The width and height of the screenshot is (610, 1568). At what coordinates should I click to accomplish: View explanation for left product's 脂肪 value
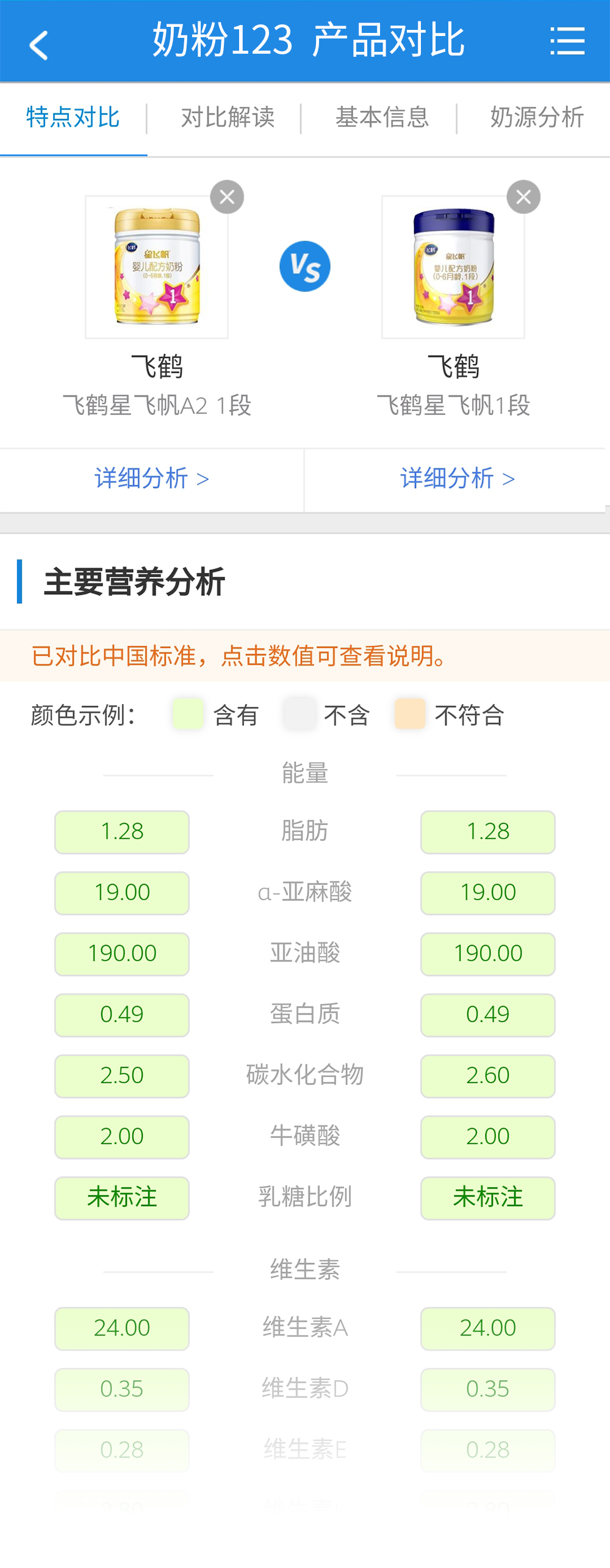pos(121,832)
